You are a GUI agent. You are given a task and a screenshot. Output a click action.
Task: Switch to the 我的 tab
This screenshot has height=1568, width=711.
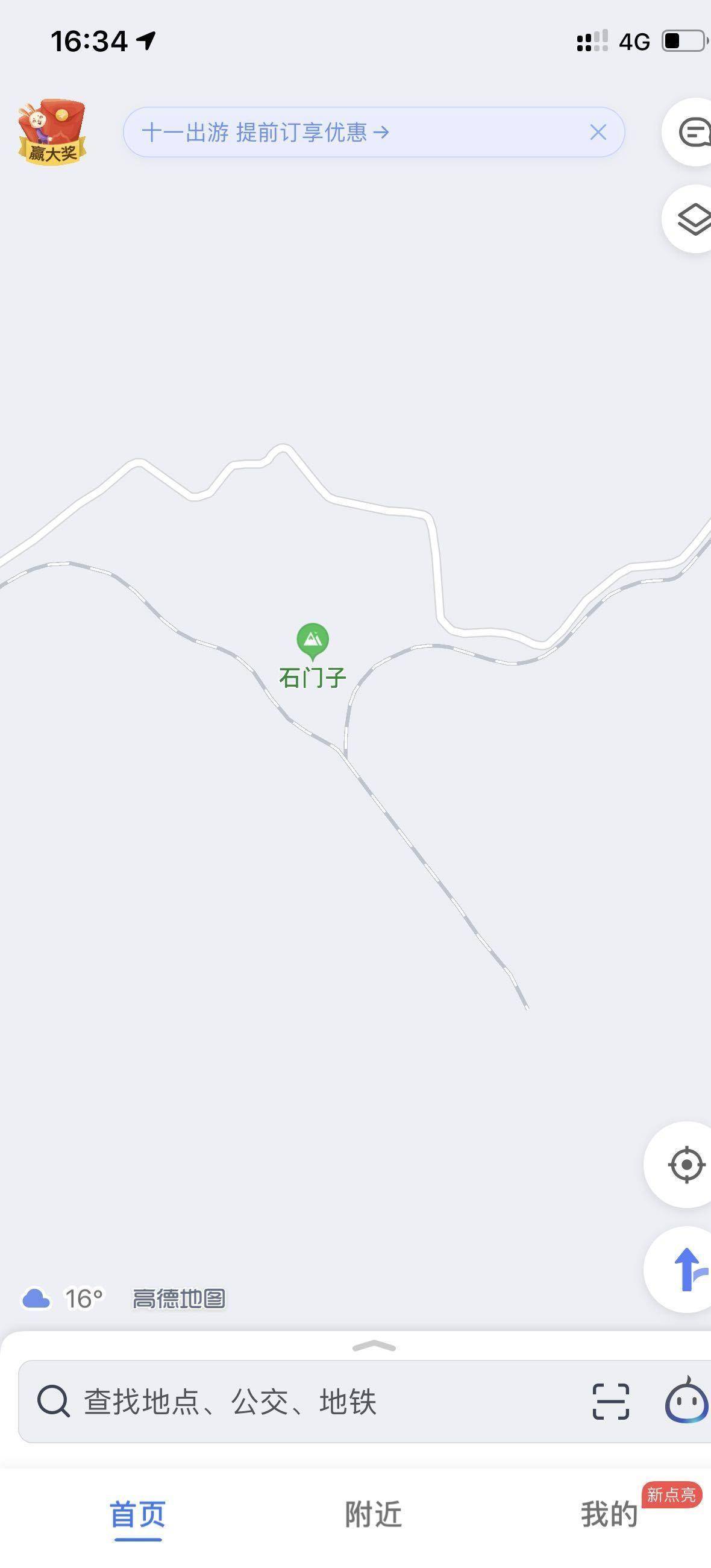(609, 1514)
